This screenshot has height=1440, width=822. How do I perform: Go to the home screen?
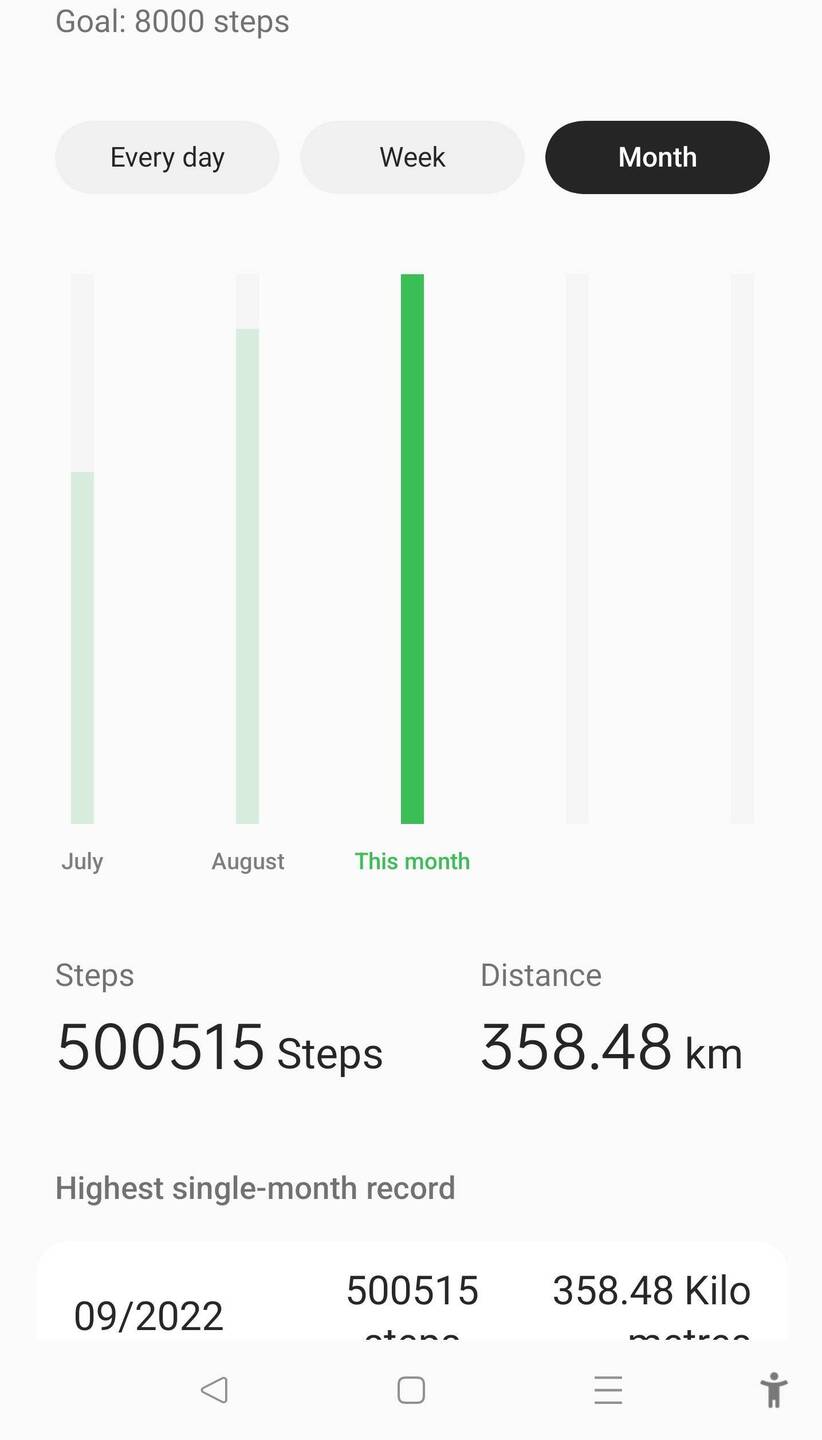[411, 1390]
